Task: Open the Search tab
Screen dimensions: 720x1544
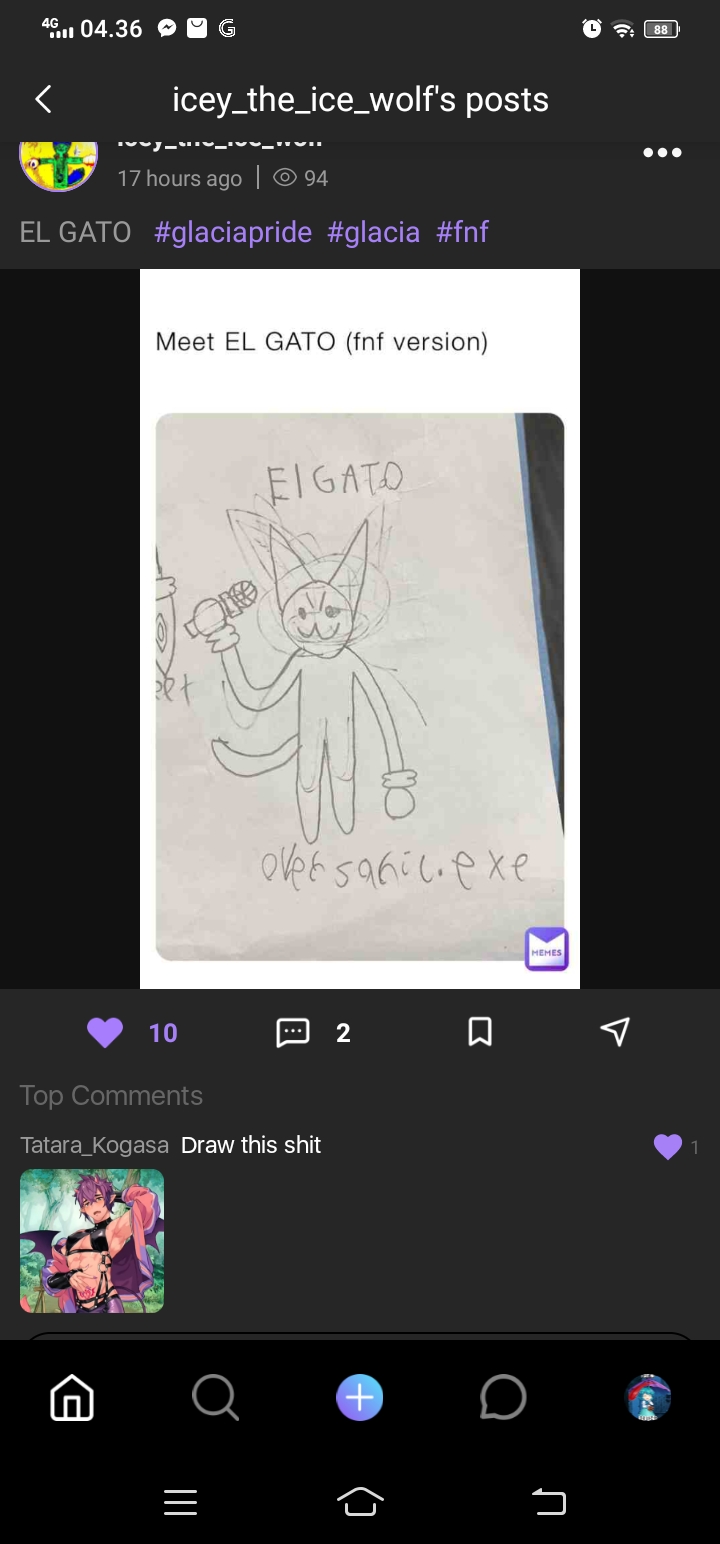Action: [x=215, y=1397]
